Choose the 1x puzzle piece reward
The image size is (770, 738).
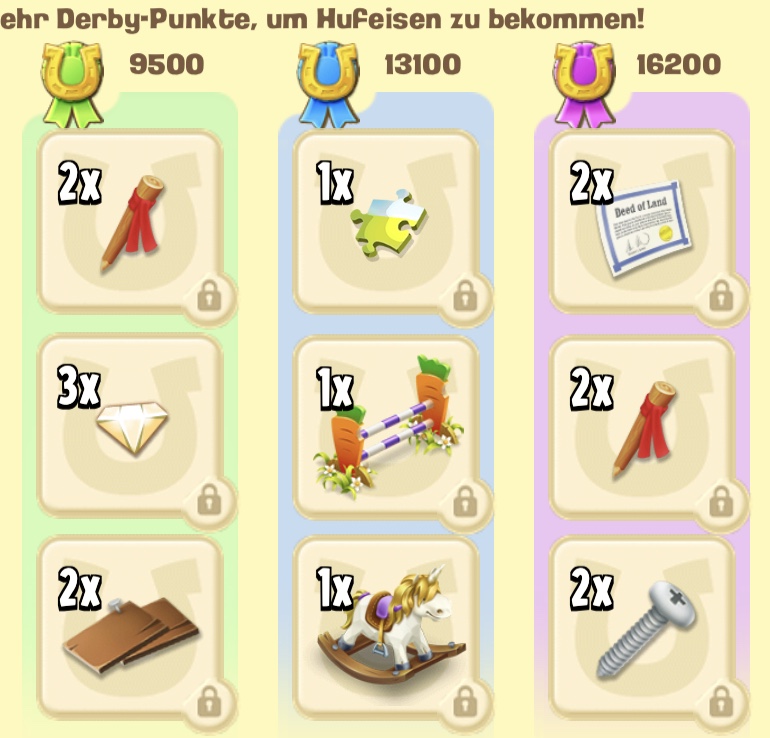(387, 224)
